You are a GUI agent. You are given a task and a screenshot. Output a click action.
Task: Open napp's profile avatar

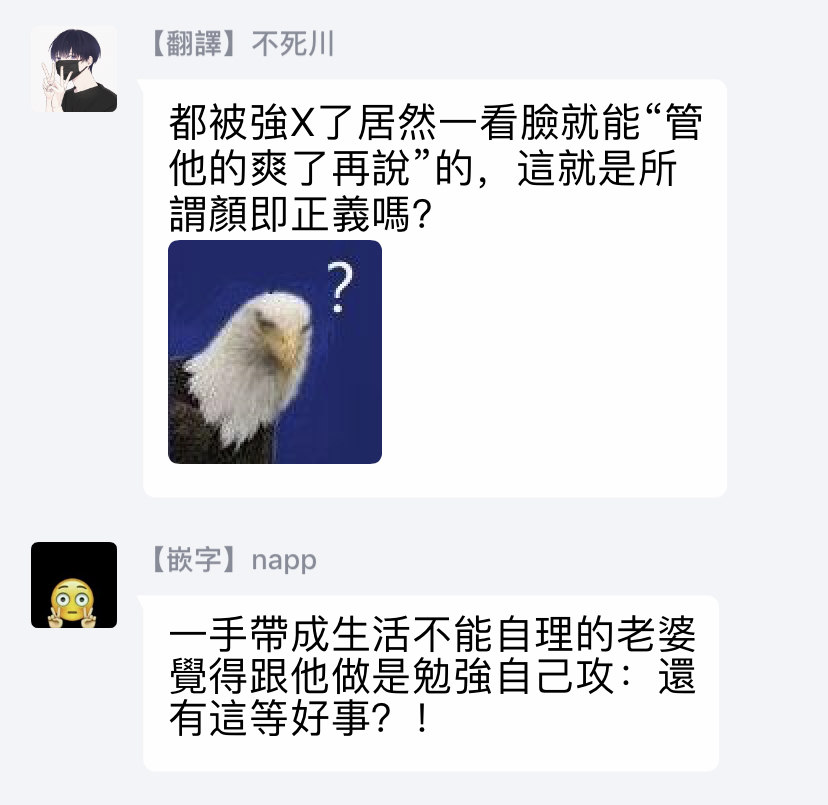[x=74, y=585]
